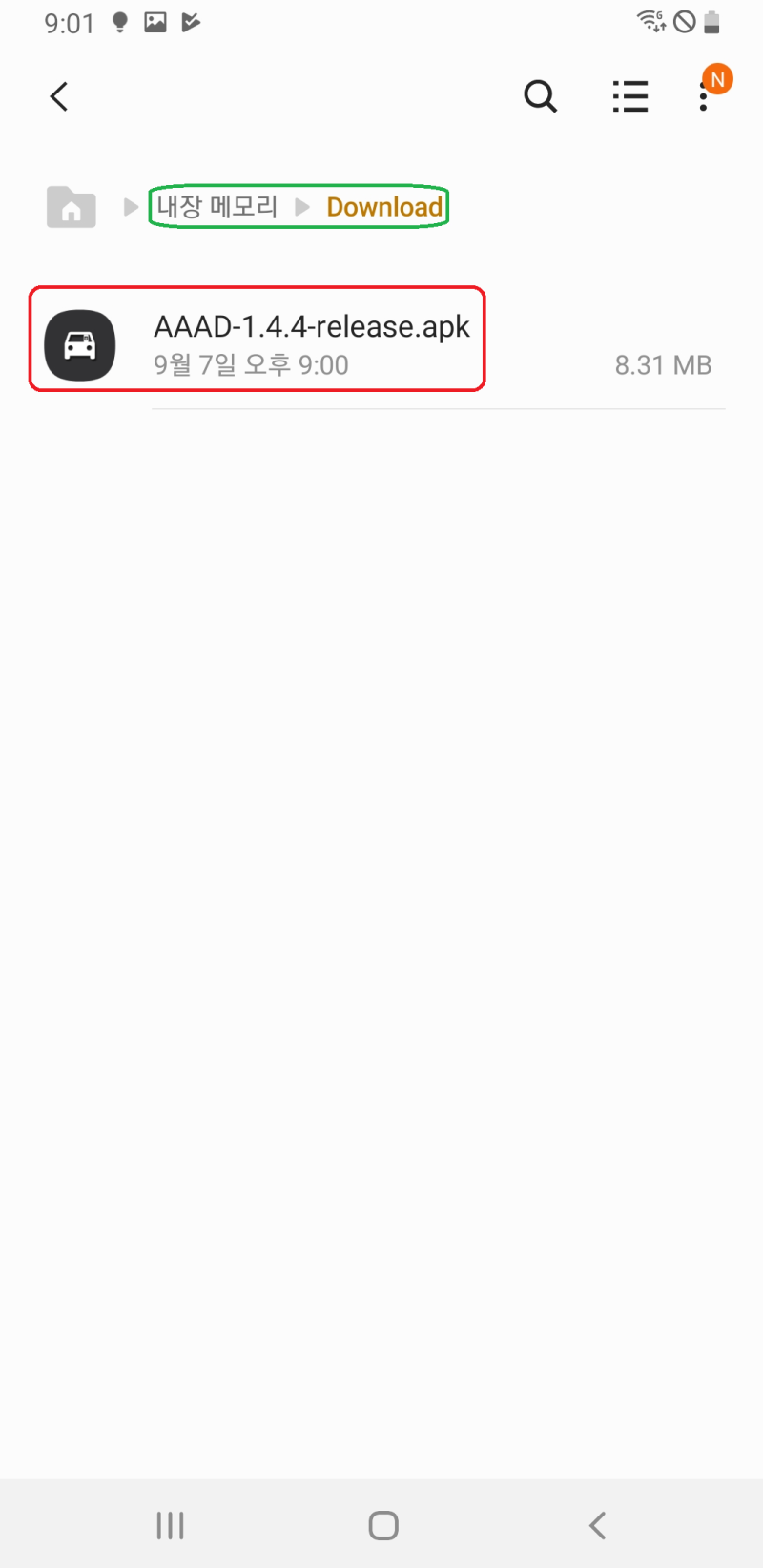Open the AAAD-1.4.4-release.apk file

click(x=312, y=325)
